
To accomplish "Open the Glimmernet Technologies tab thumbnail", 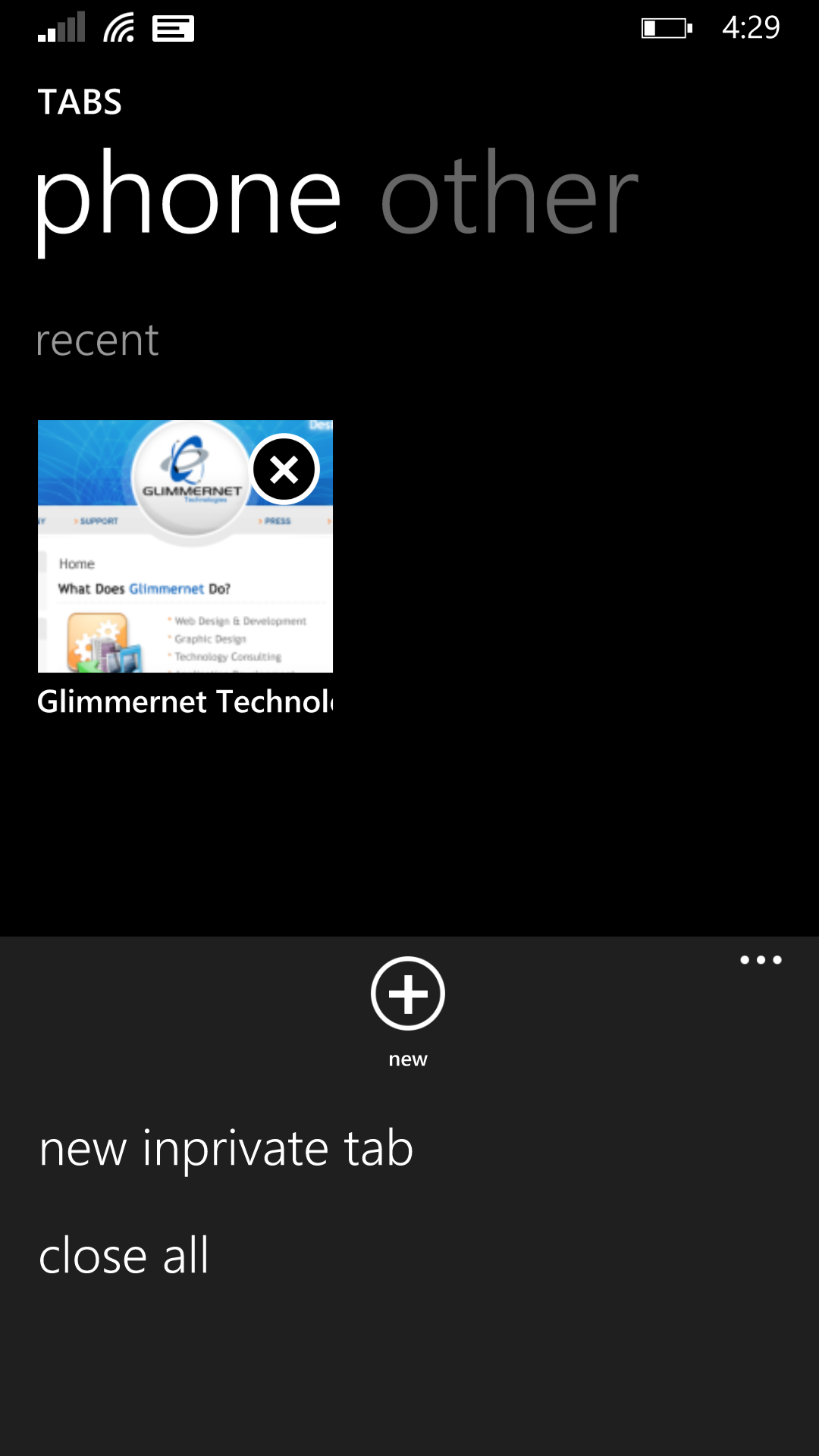I will (x=185, y=546).
